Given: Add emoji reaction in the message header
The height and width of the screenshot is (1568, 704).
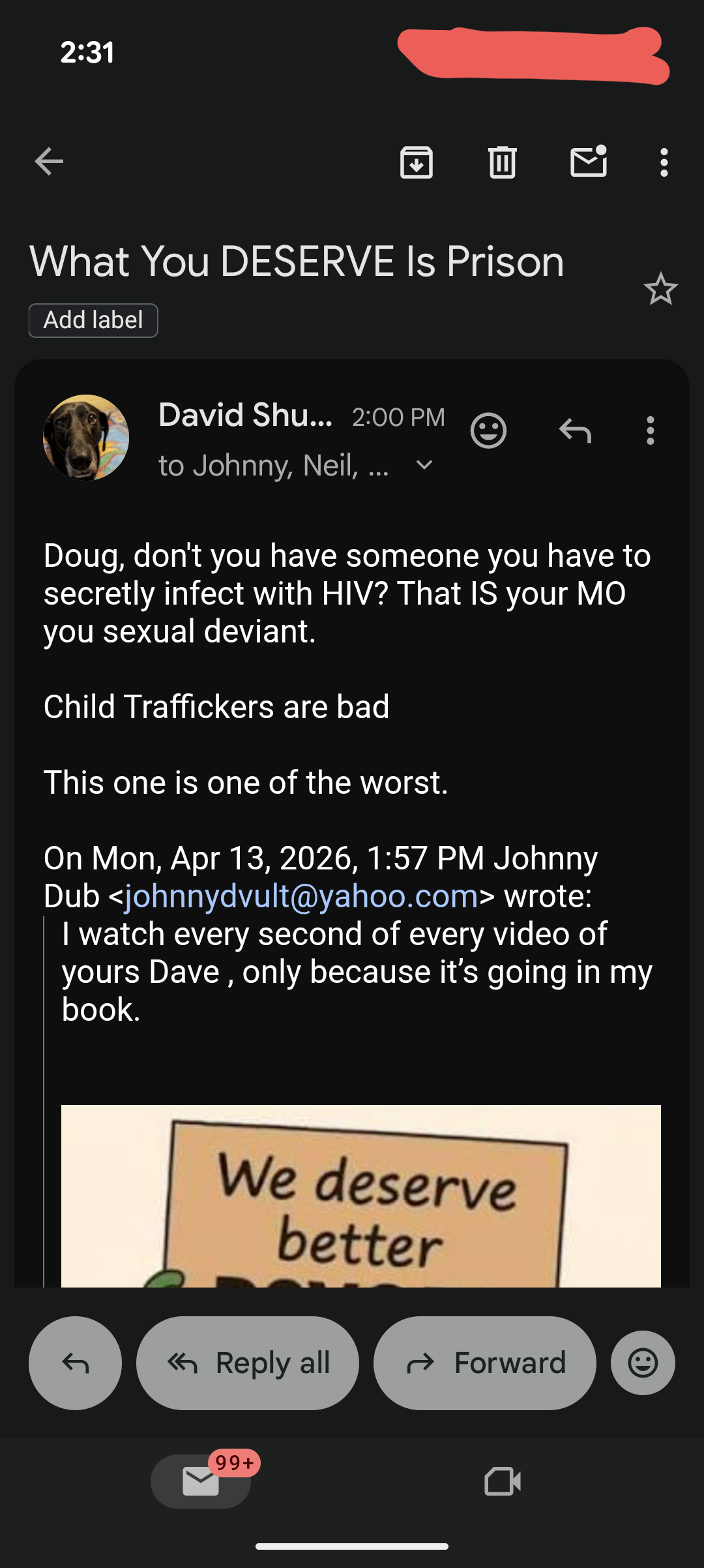Looking at the screenshot, I should pyautogui.click(x=488, y=430).
